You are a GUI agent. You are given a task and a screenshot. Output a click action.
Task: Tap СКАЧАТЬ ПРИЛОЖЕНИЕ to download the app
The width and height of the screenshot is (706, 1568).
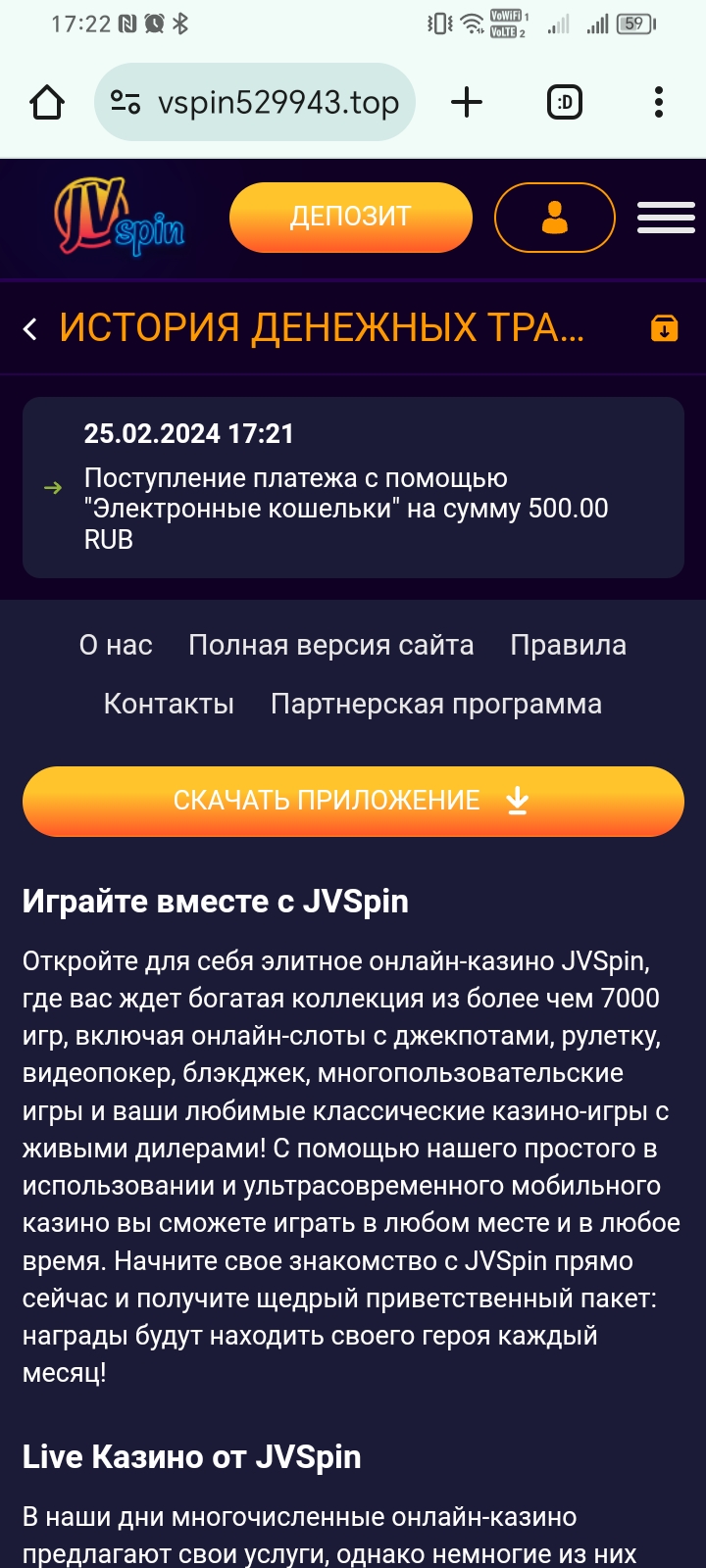353,801
